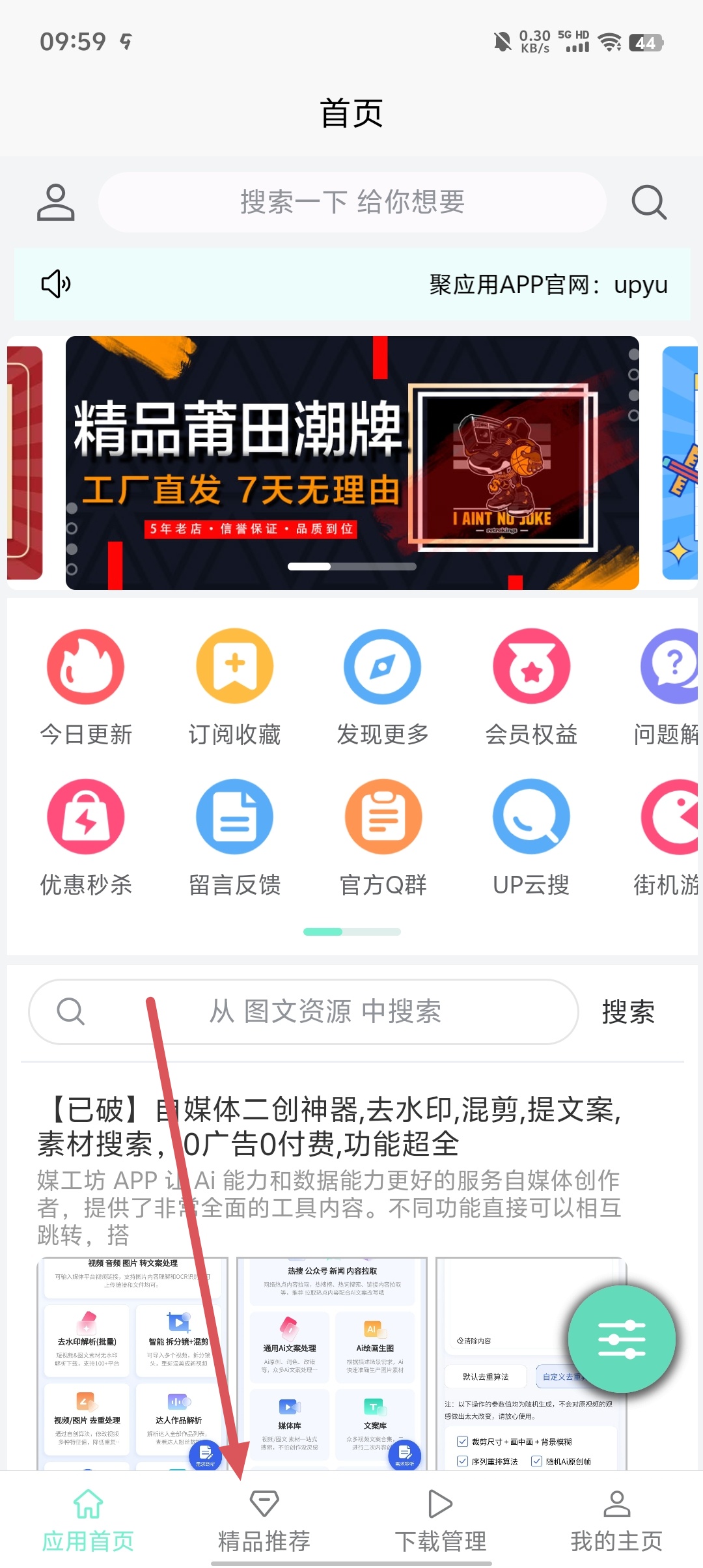Open 订阅收藏
The width and height of the screenshot is (703, 1568).
coord(234,688)
